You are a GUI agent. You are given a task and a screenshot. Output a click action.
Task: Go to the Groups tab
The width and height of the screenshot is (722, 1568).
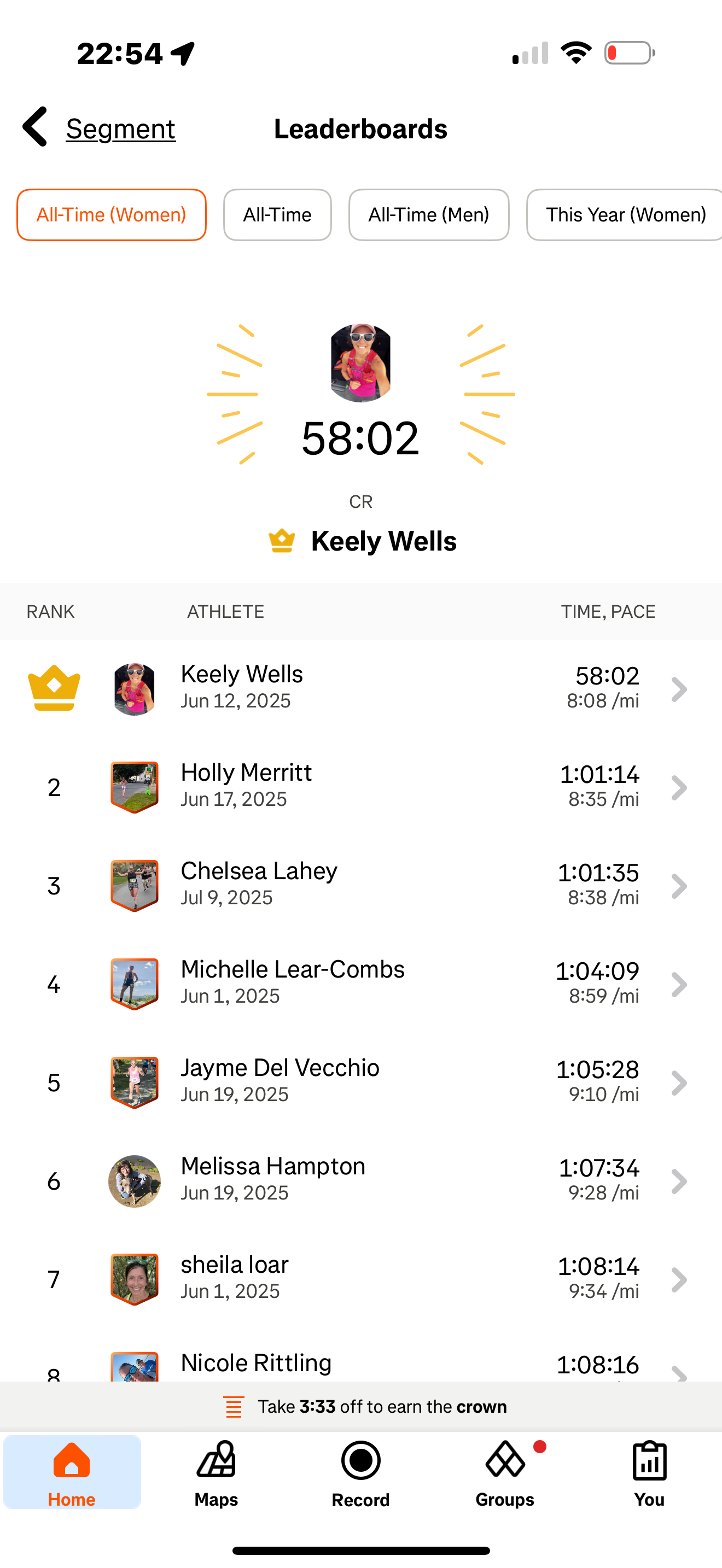tap(505, 1473)
